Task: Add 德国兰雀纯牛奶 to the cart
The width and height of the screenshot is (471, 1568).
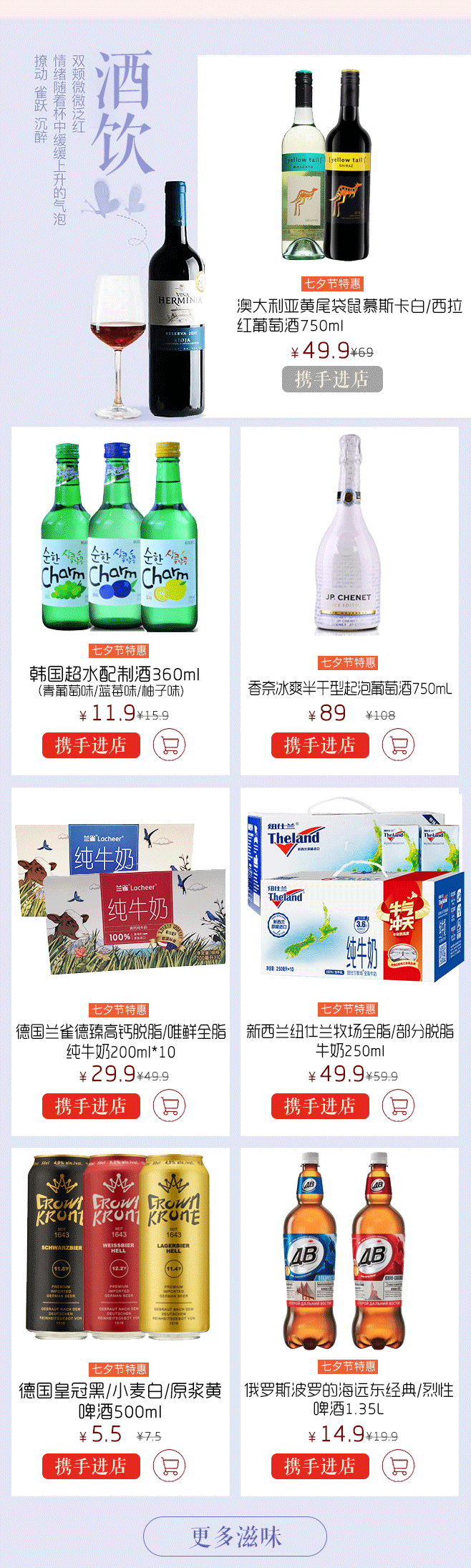Action: coord(170,1106)
